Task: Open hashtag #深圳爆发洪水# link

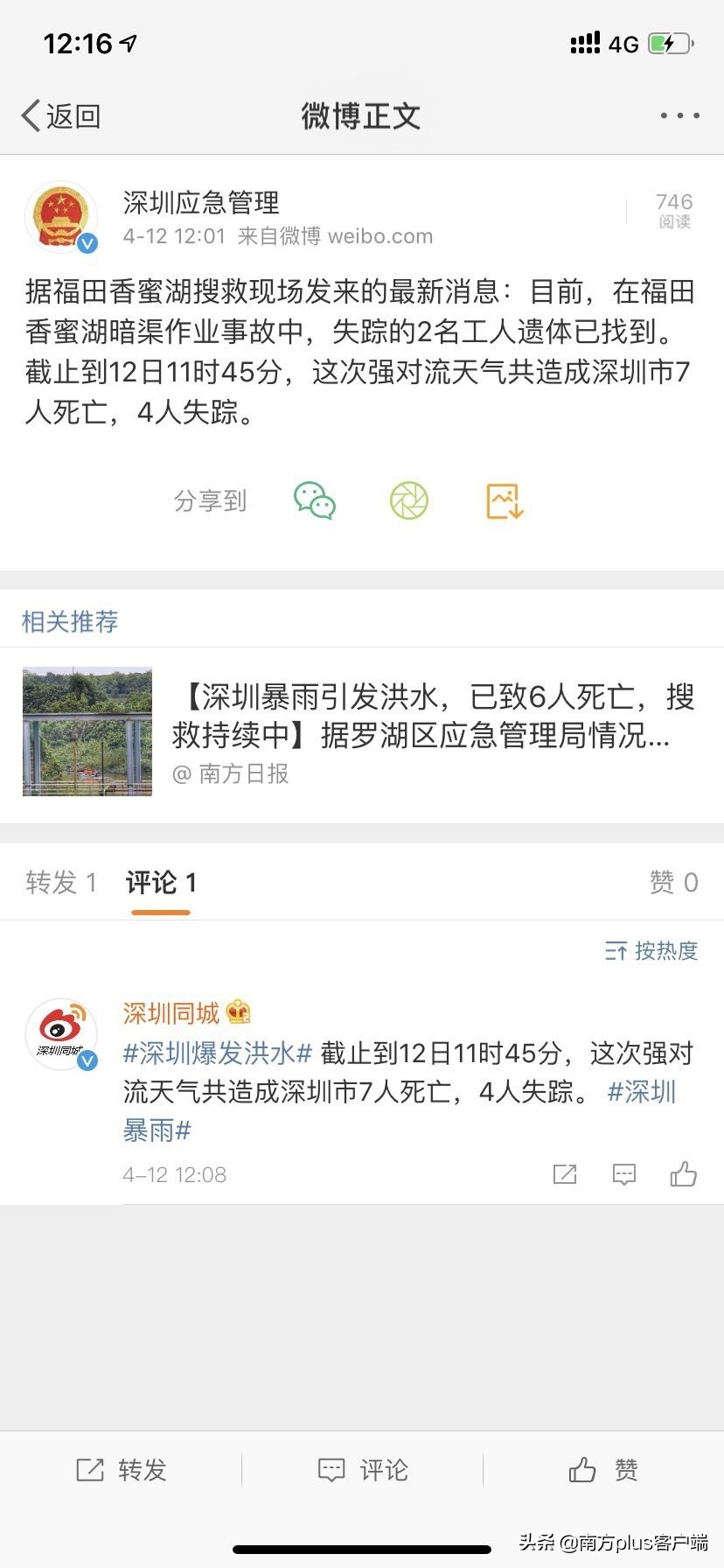Action: pos(213,1053)
